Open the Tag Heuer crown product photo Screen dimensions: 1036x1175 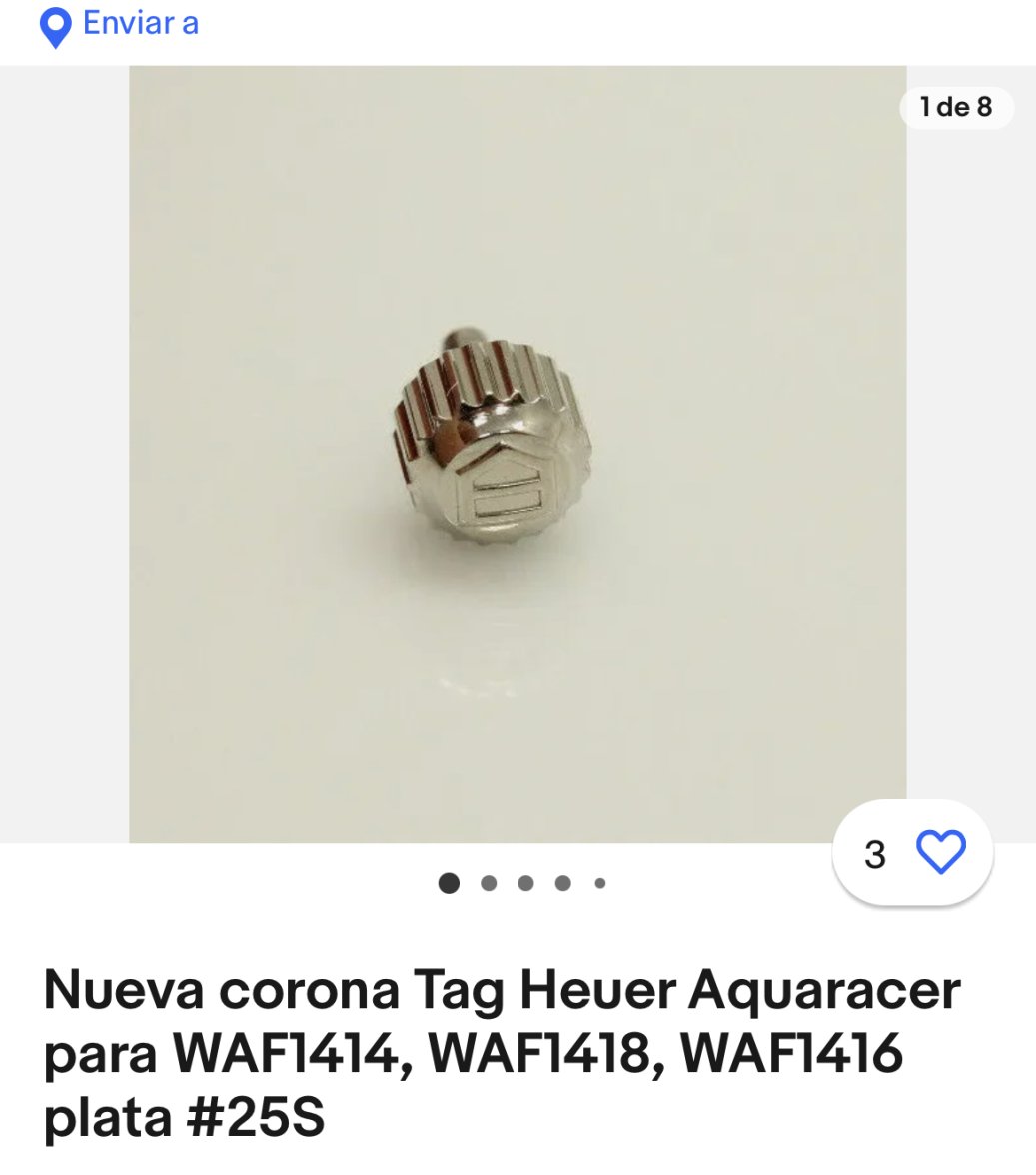coord(517,455)
